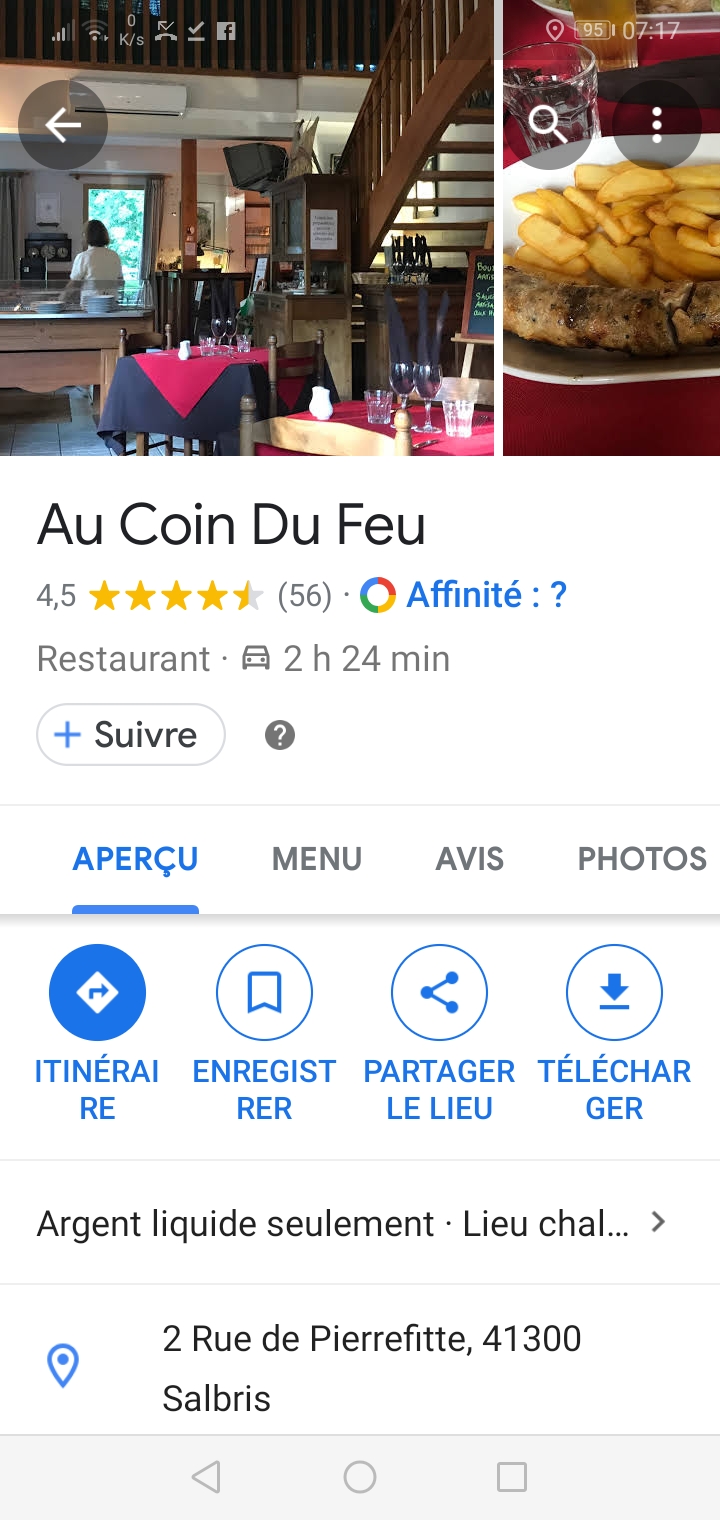Expand the Argent liquide seulement details

click(351, 1223)
